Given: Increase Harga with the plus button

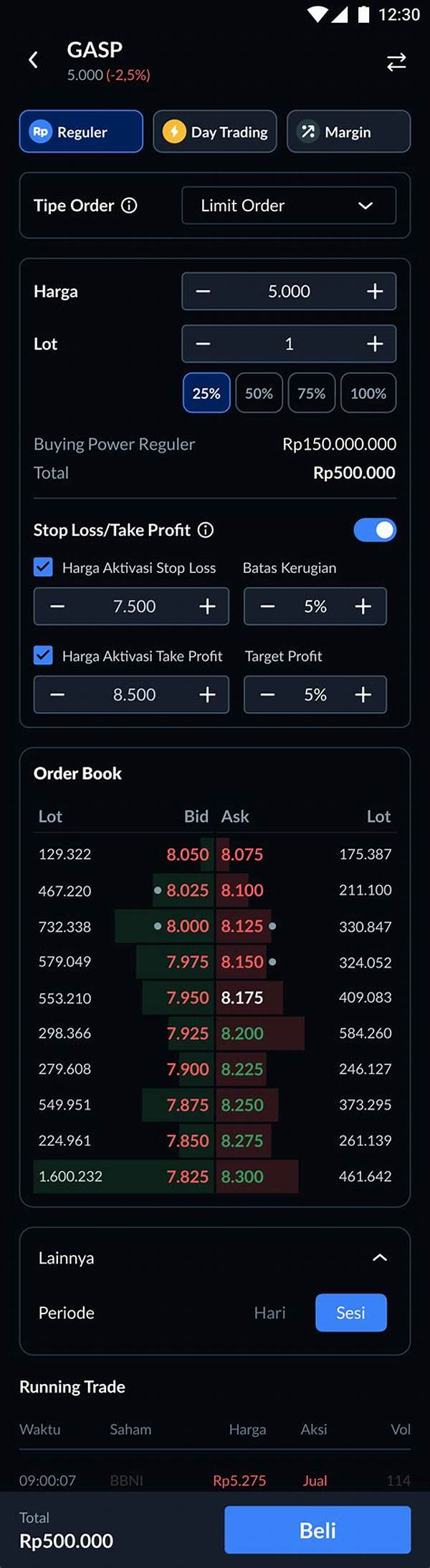Looking at the screenshot, I should pyautogui.click(x=375, y=292).
